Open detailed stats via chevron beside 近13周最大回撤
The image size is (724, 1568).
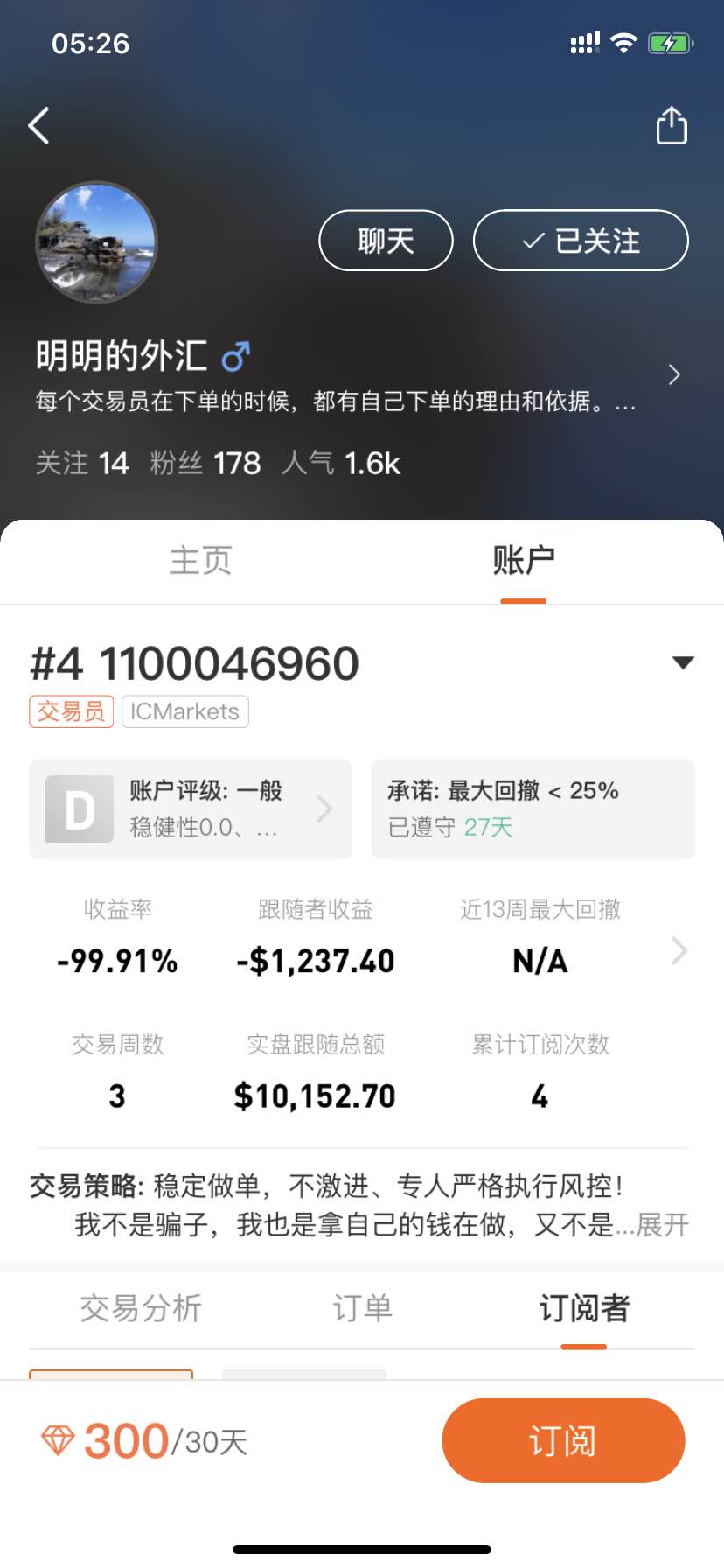click(679, 950)
